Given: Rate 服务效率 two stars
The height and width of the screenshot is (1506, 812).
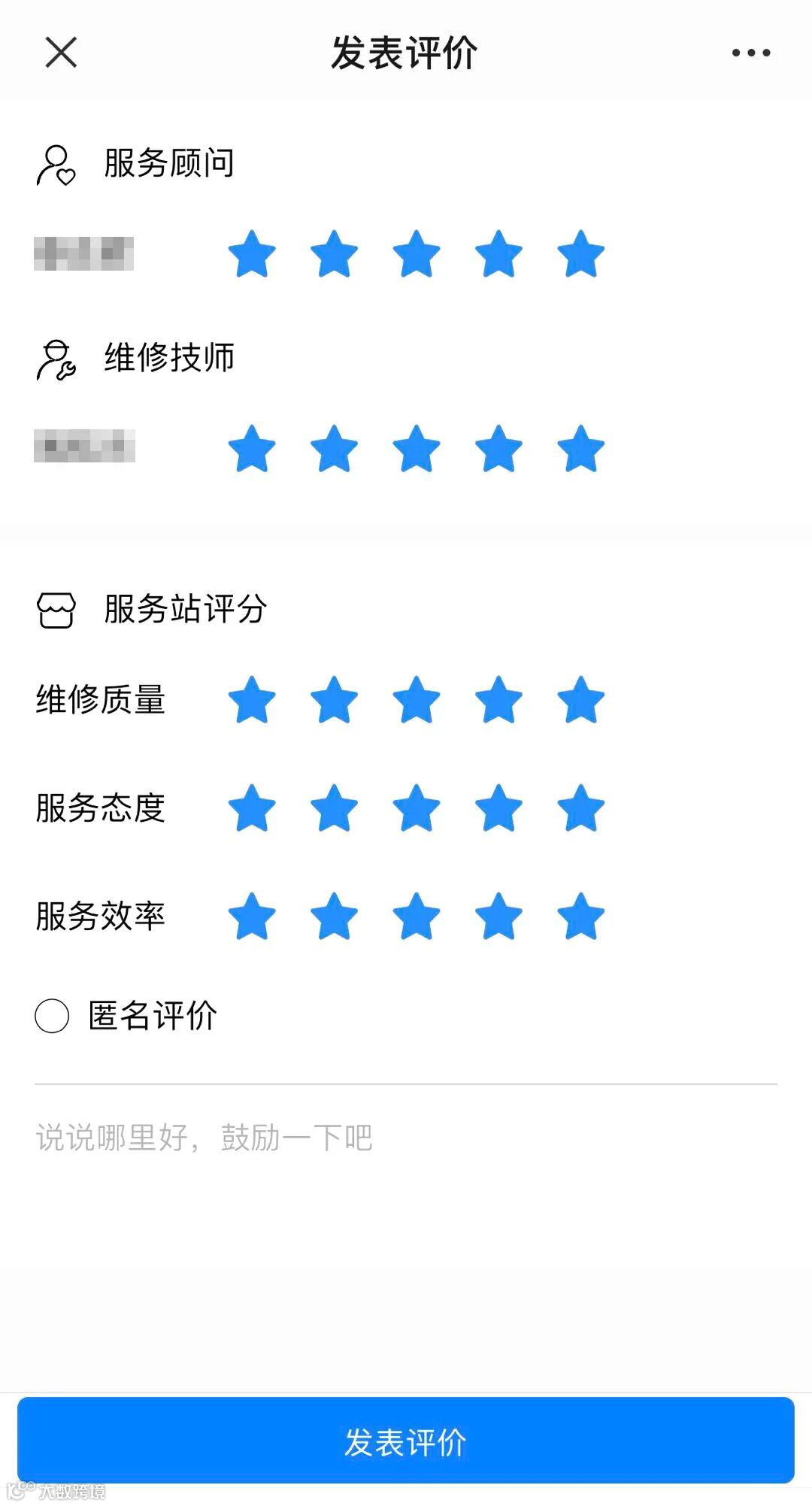Looking at the screenshot, I should 334,917.
